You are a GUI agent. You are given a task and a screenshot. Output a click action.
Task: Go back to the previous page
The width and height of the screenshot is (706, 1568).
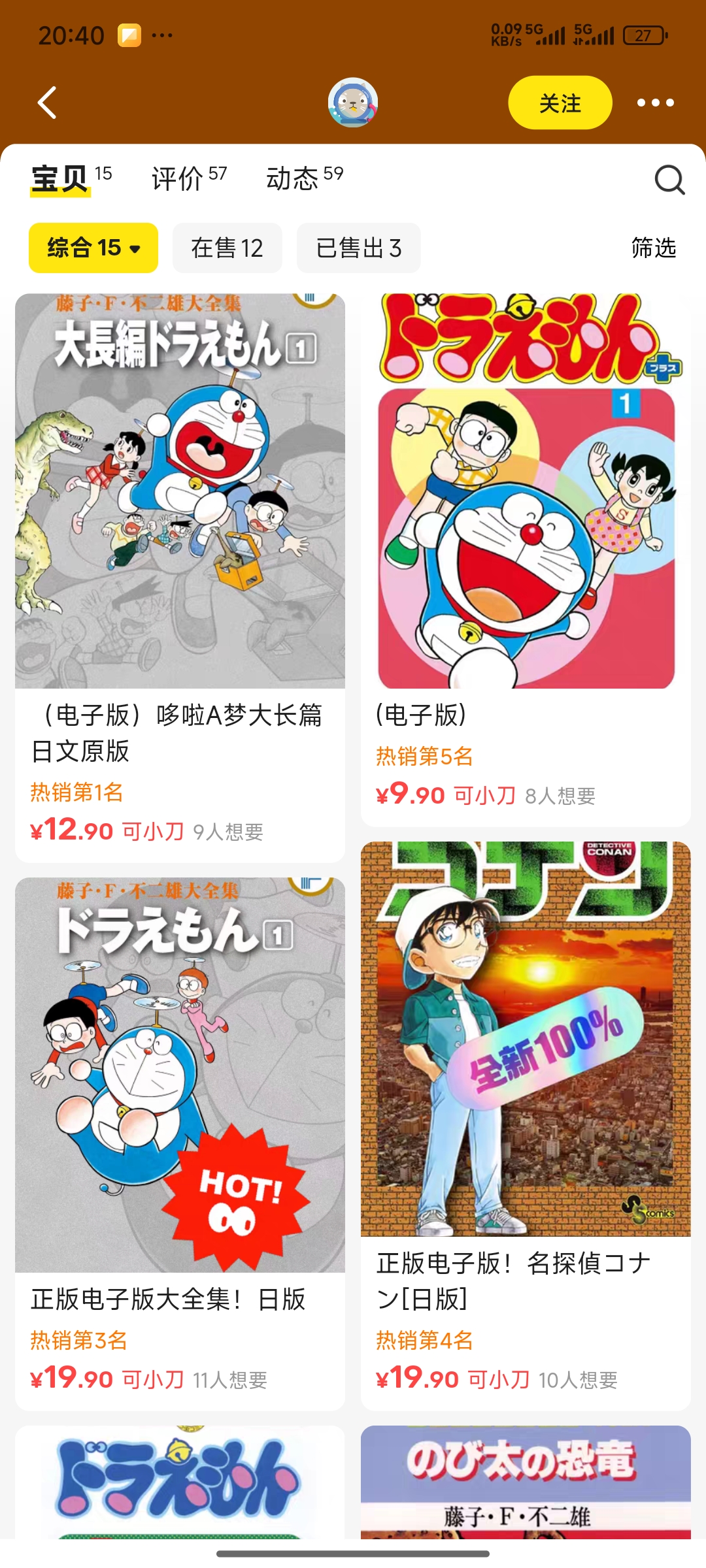[x=47, y=103]
